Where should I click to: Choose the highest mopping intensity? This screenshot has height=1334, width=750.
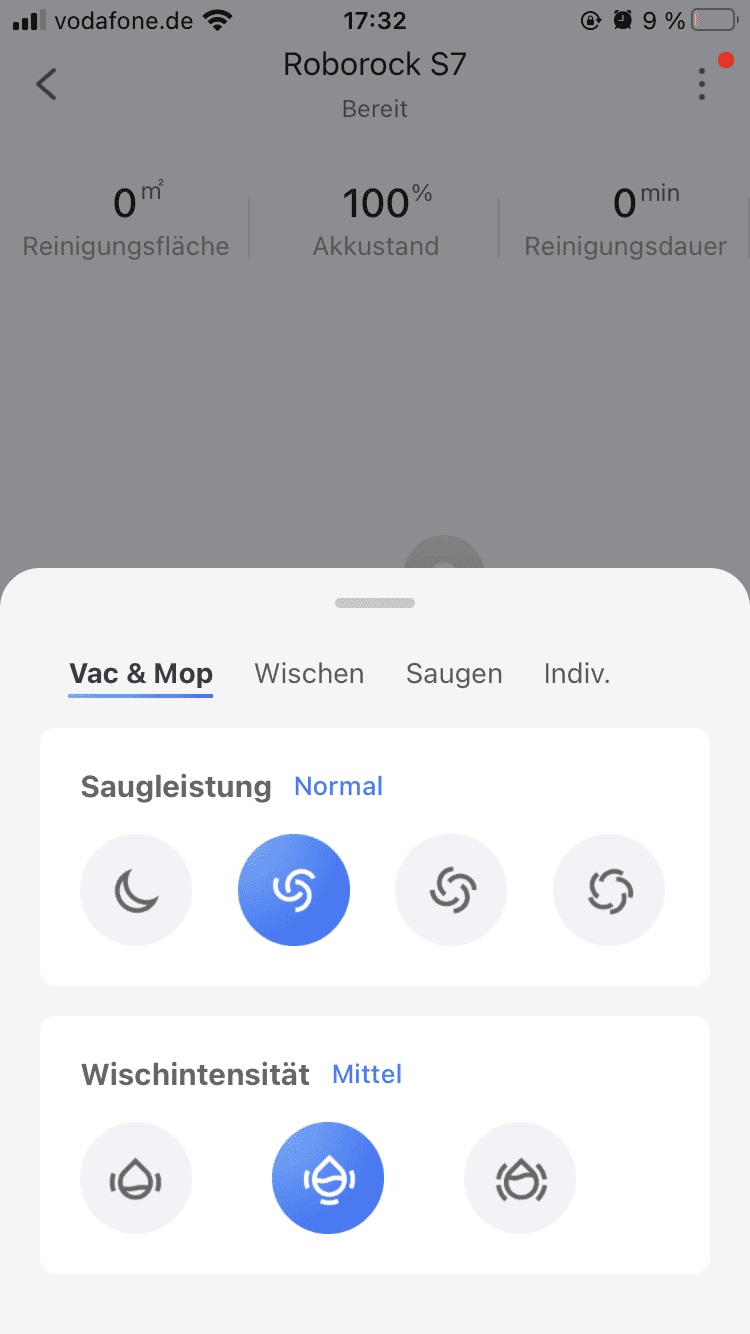pos(520,1178)
